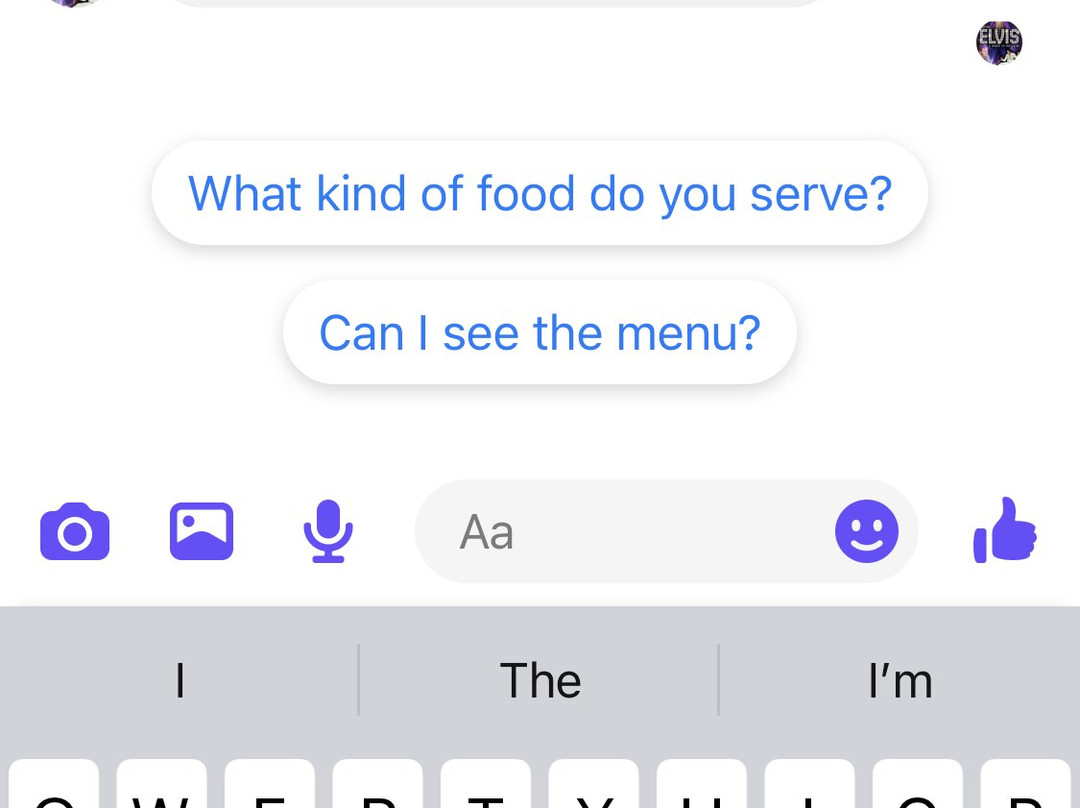Image resolution: width=1080 pixels, height=808 pixels.
Task: Open the photo gallery picker
Action: click(201, 531)
